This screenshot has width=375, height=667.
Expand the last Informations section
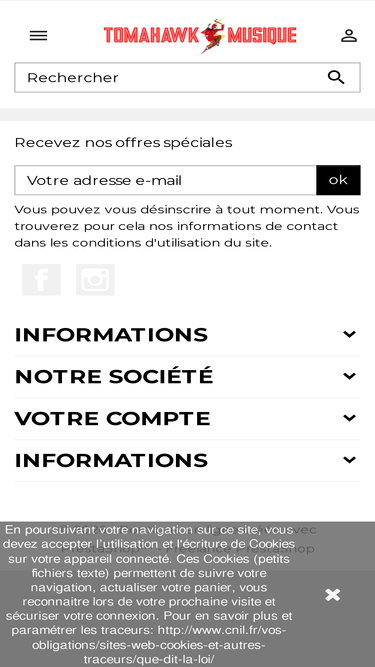click(188, 460)
